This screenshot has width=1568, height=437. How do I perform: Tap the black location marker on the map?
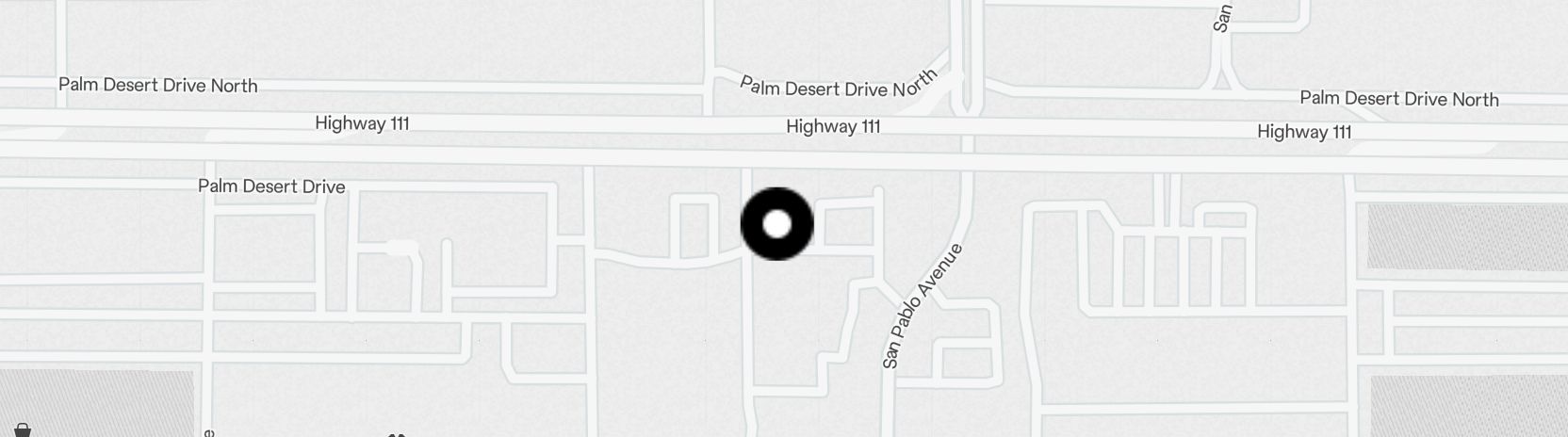776,224
